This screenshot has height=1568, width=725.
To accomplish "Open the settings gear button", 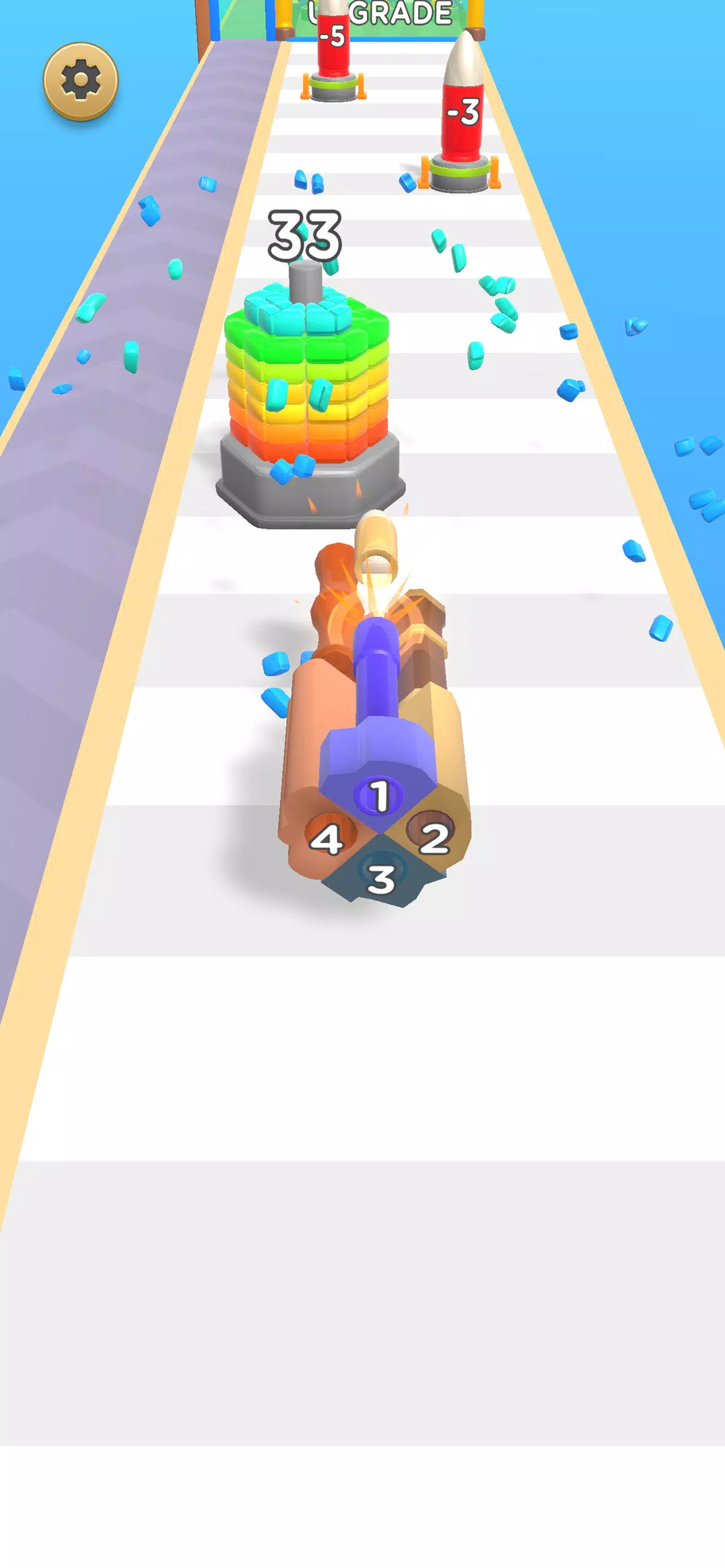I will coord(80,80).
